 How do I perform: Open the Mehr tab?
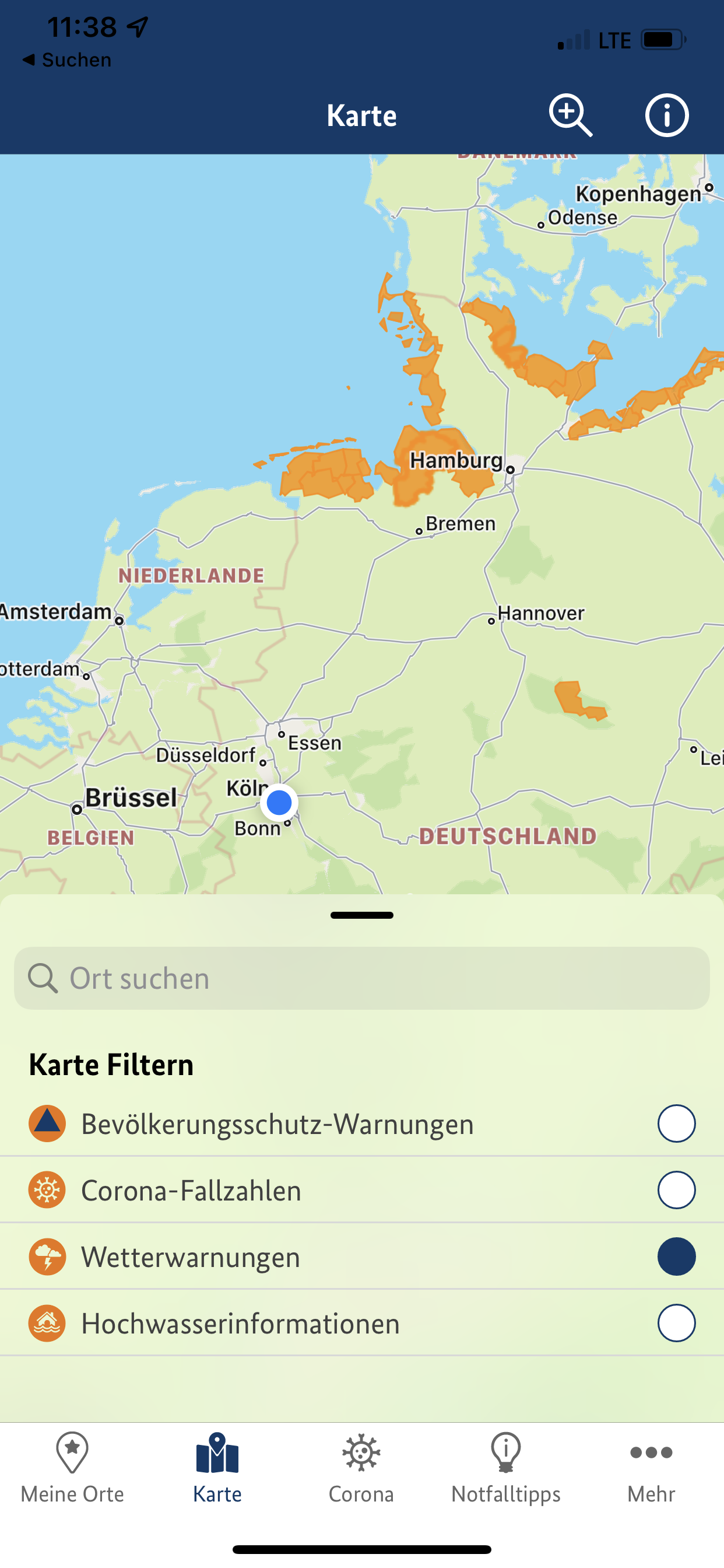click(651, 1468)
